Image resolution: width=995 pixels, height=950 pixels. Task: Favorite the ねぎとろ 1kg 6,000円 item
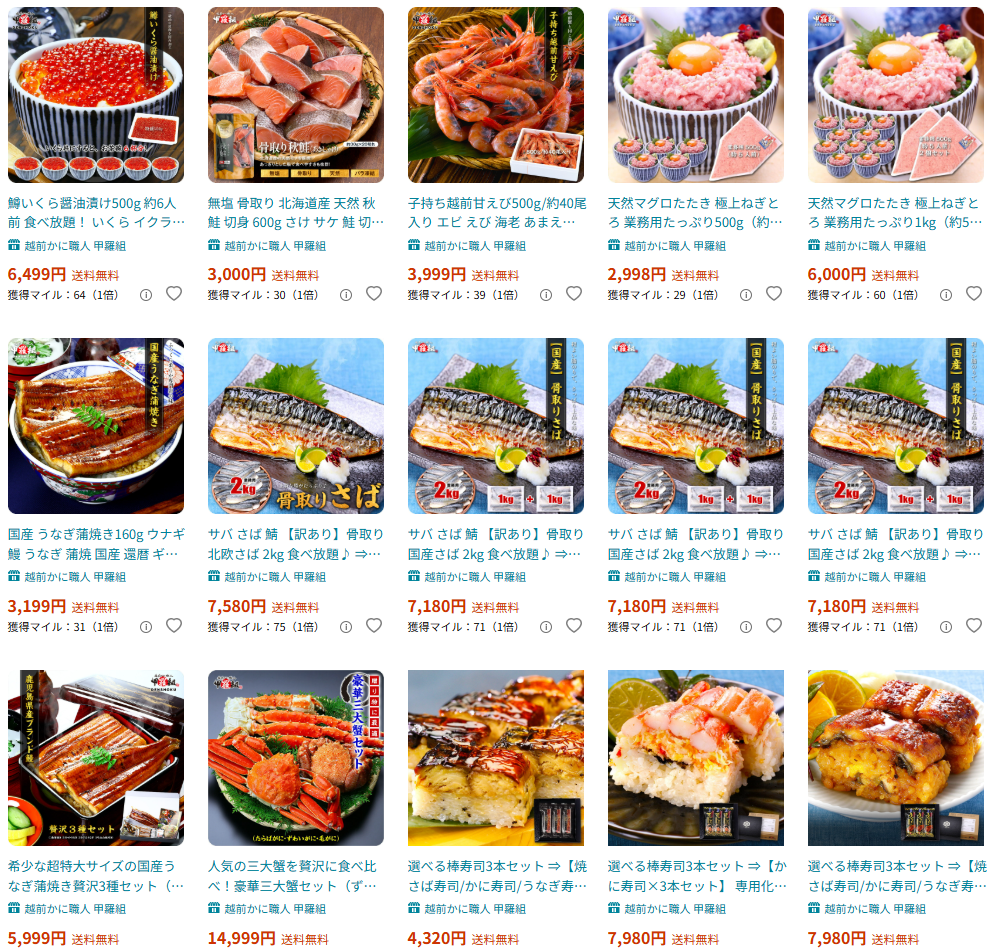[x=974, y=294]
